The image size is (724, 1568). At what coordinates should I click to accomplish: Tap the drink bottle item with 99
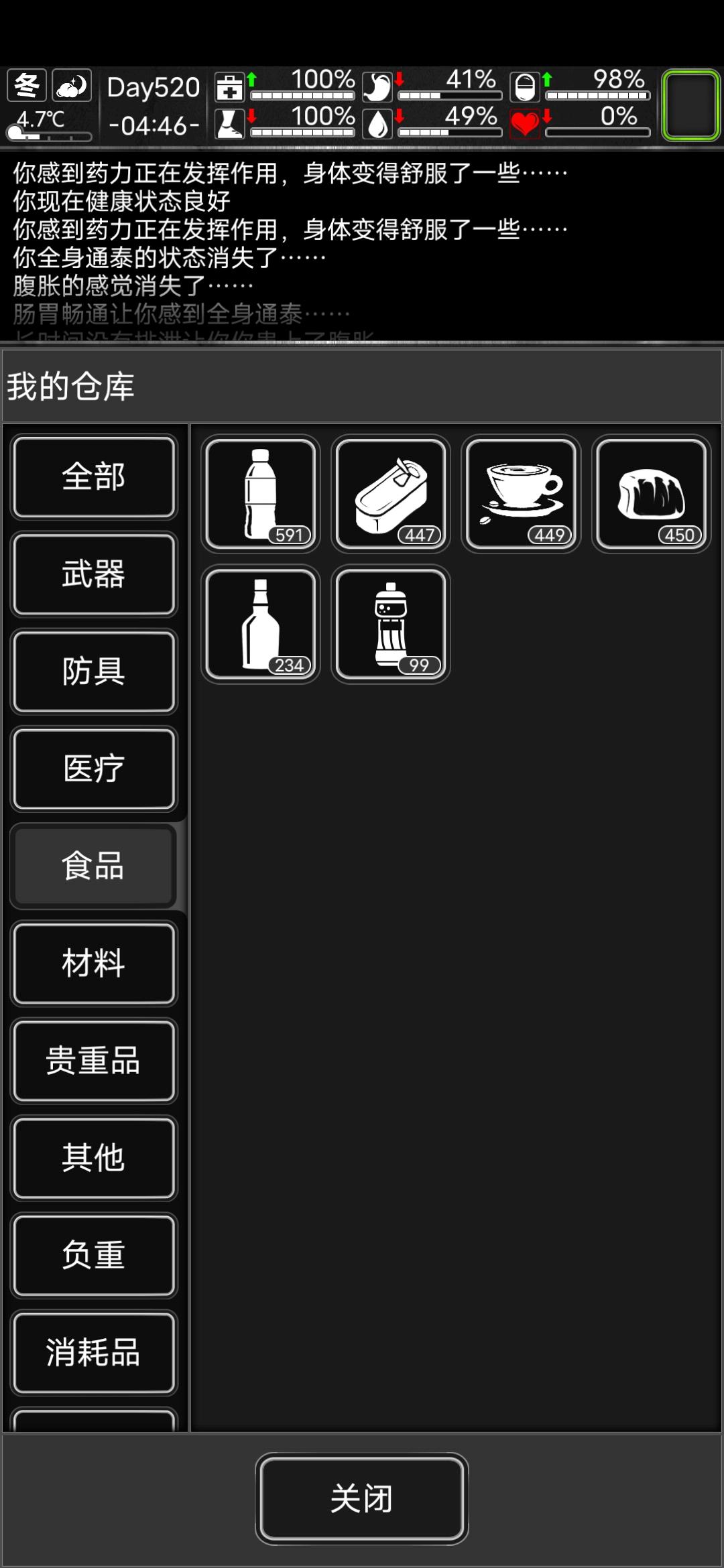[391, 625]
